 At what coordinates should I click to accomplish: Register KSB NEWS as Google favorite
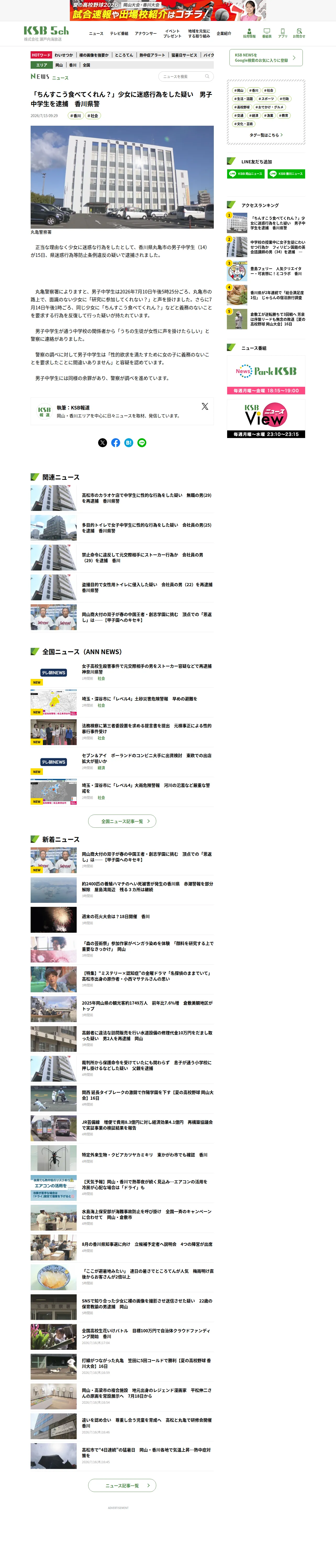point(266,58)
